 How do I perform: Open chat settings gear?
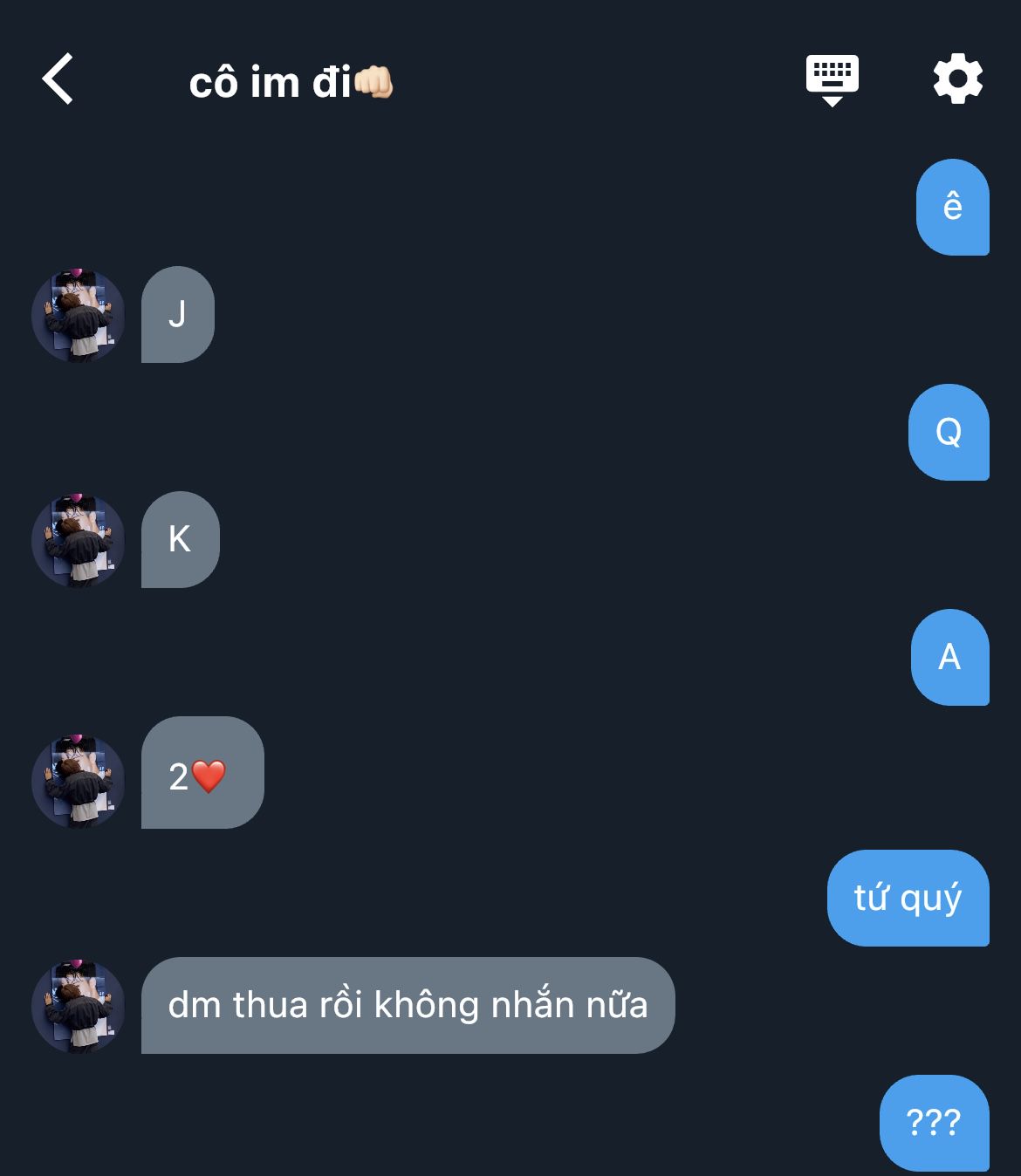click(x=957, y=79)
